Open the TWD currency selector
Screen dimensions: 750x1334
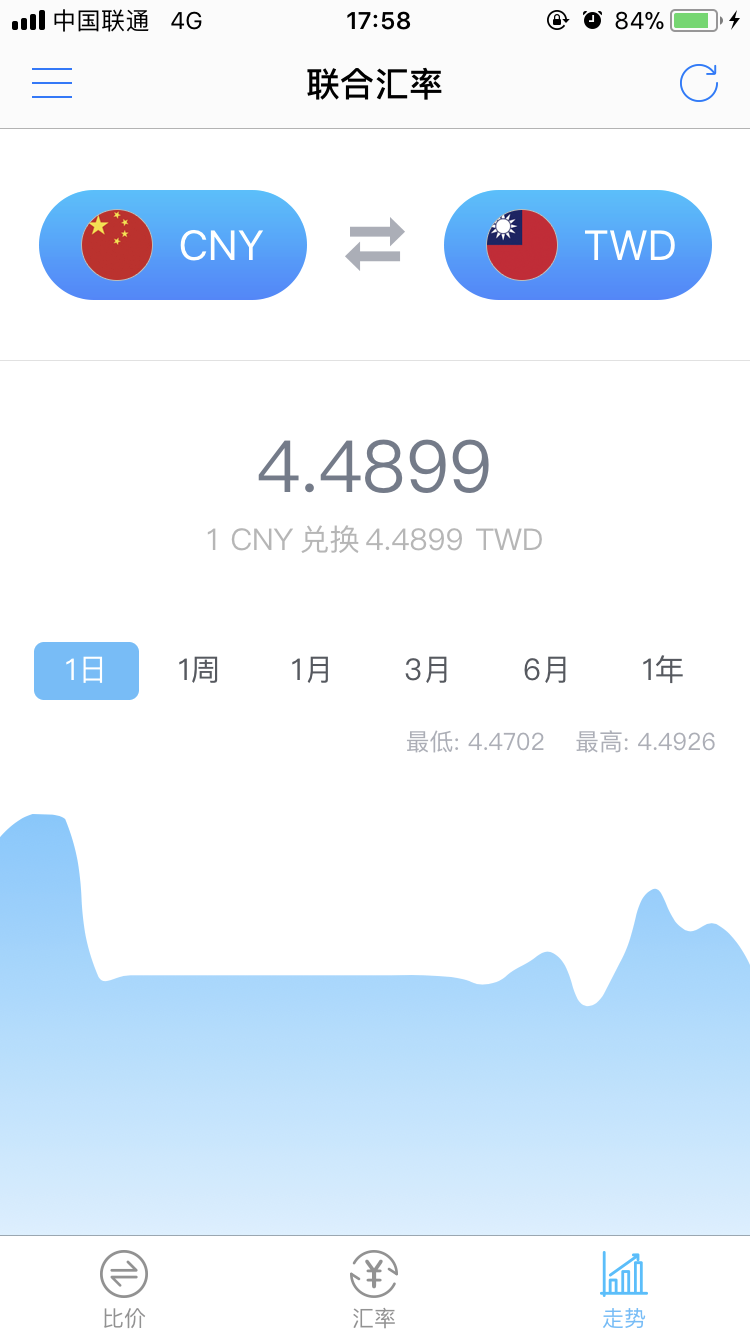point(578,244)
